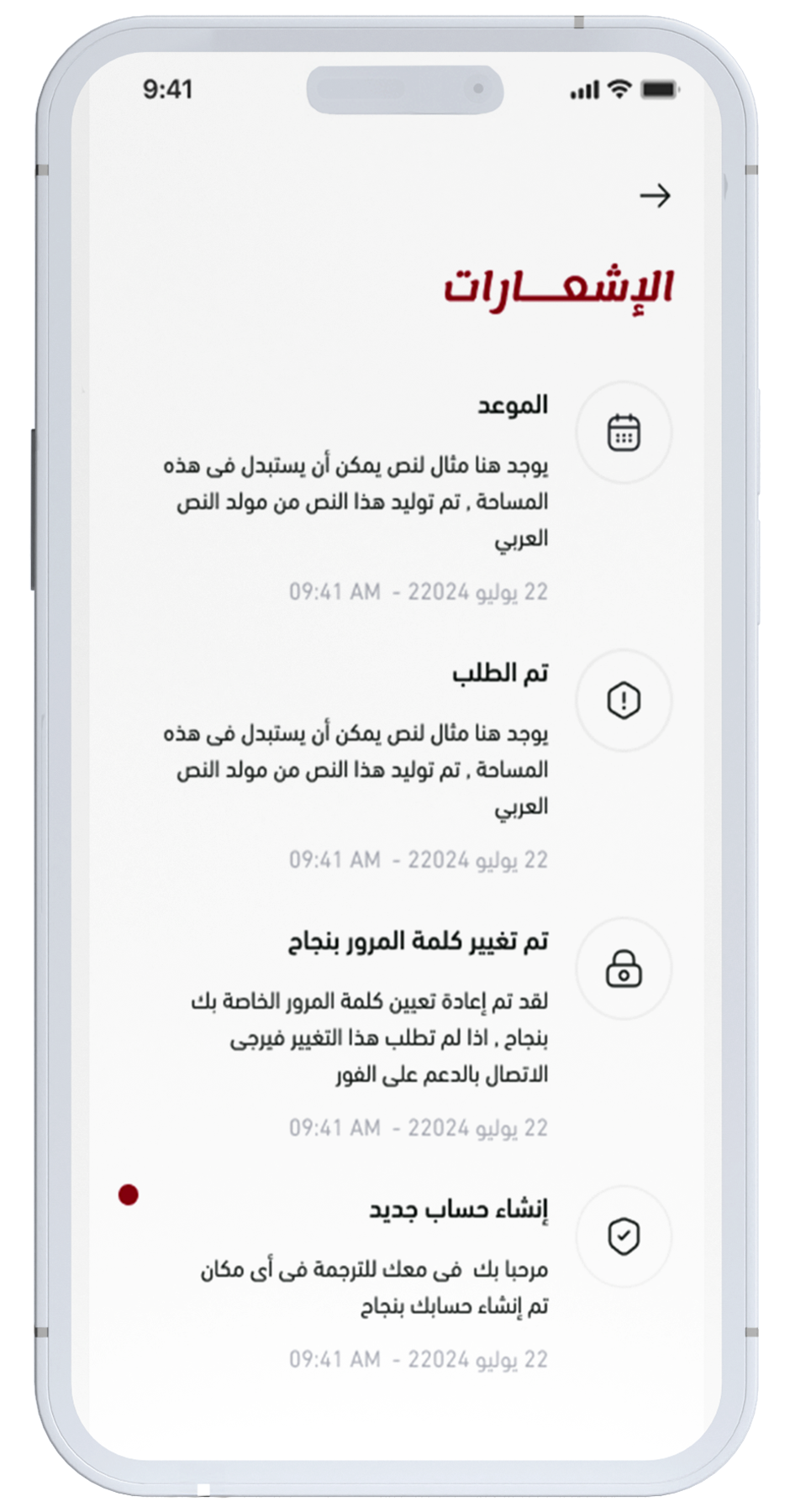790x1512 pixels.
Task: Open the إنشاء حساب جديد notification
Action: click(x=458, y=1210)
